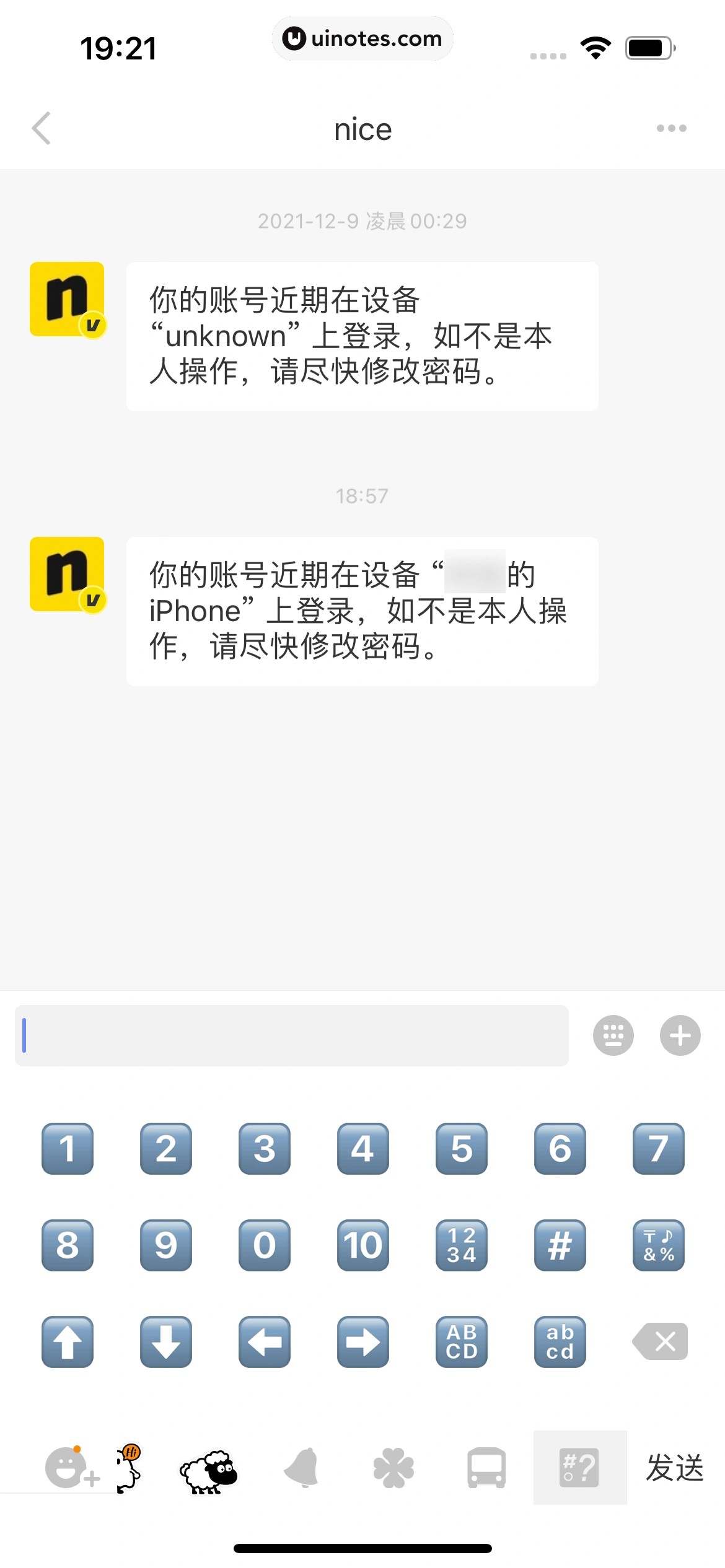Switch to the flower emoji category
The width and height of the screenshot is (725, 1568).
click(393, 1468)
